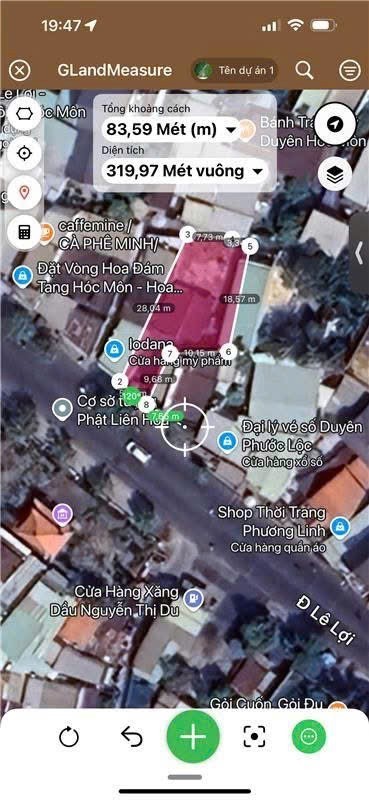
Task: Open the menu icon in the top bar
Action: click(x=350, y=71)
